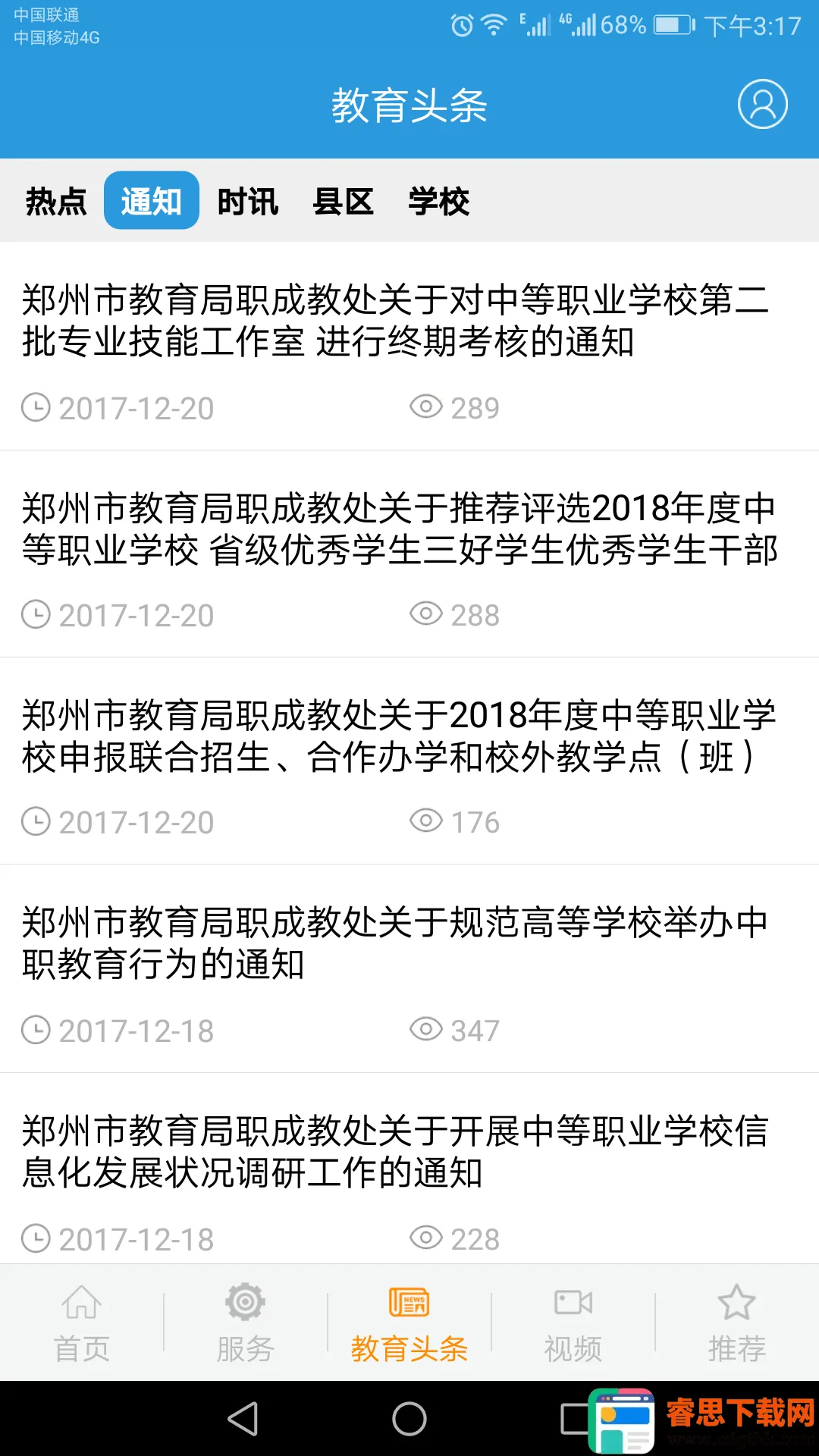Screen dimensions: 819x1456
Task: Open the 县区 tab
Action: (344, 201)
